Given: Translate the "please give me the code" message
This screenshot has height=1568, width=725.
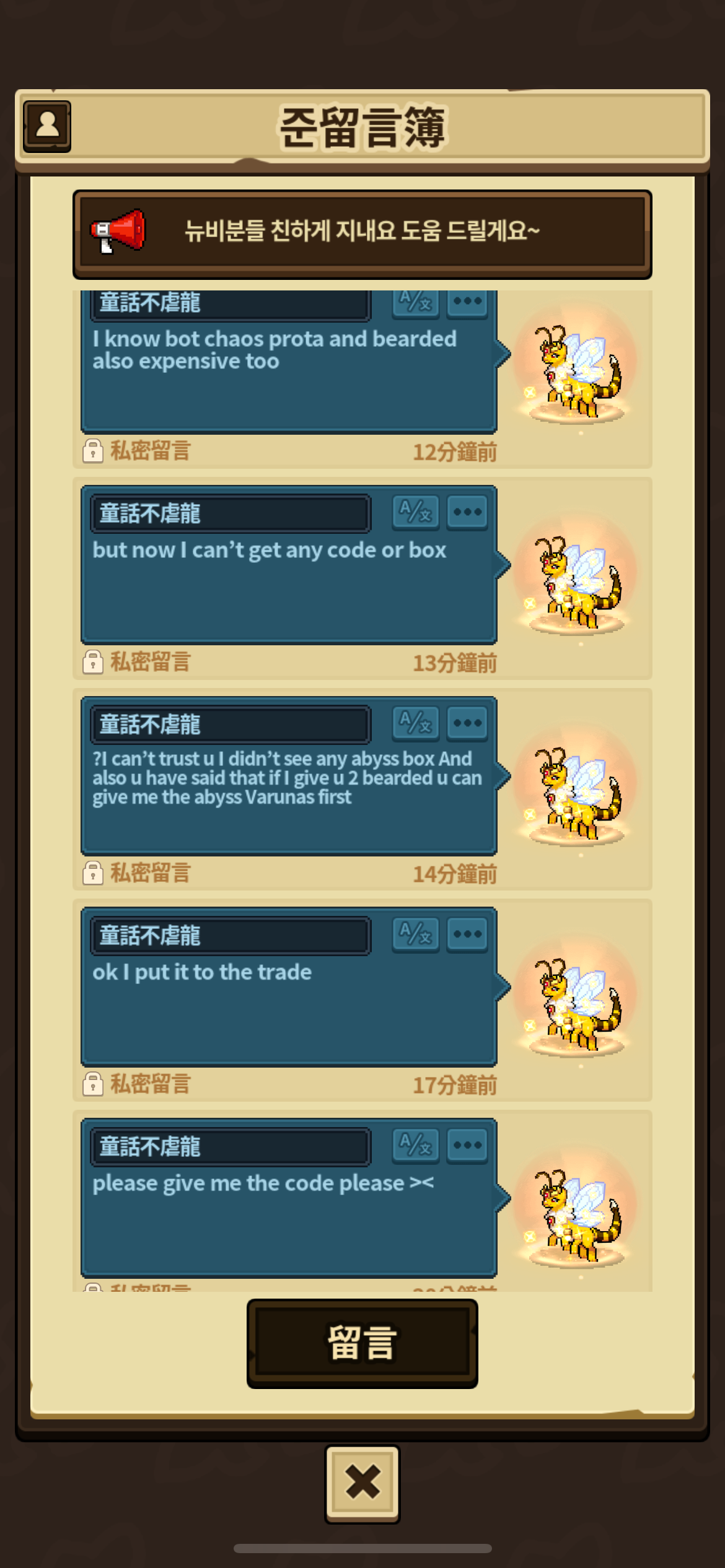Looking at the screenshot, I should 416,1145.
